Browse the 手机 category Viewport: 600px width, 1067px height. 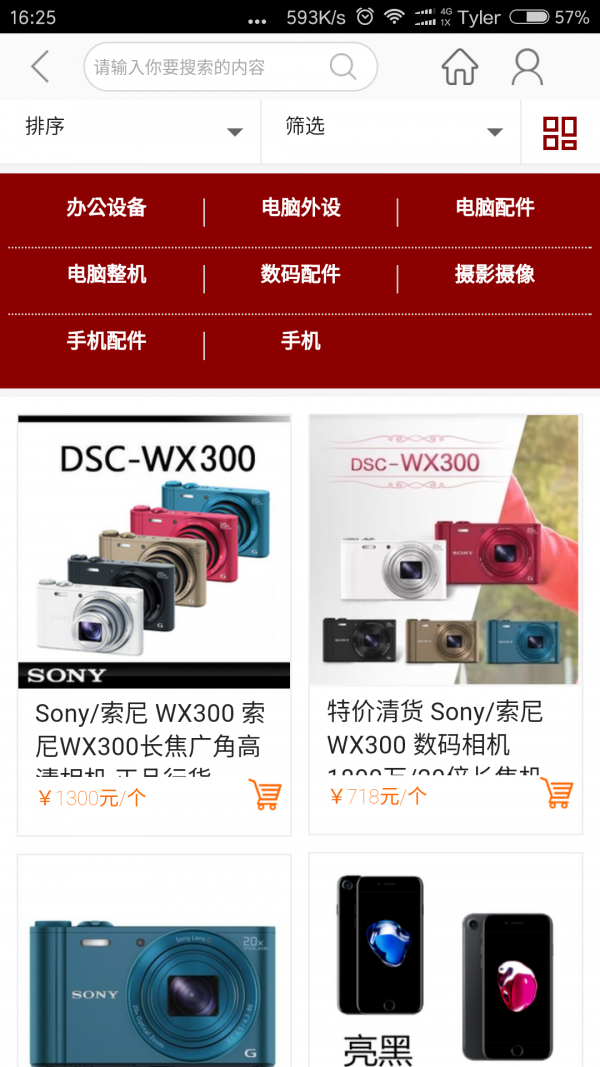click(301, 341)
